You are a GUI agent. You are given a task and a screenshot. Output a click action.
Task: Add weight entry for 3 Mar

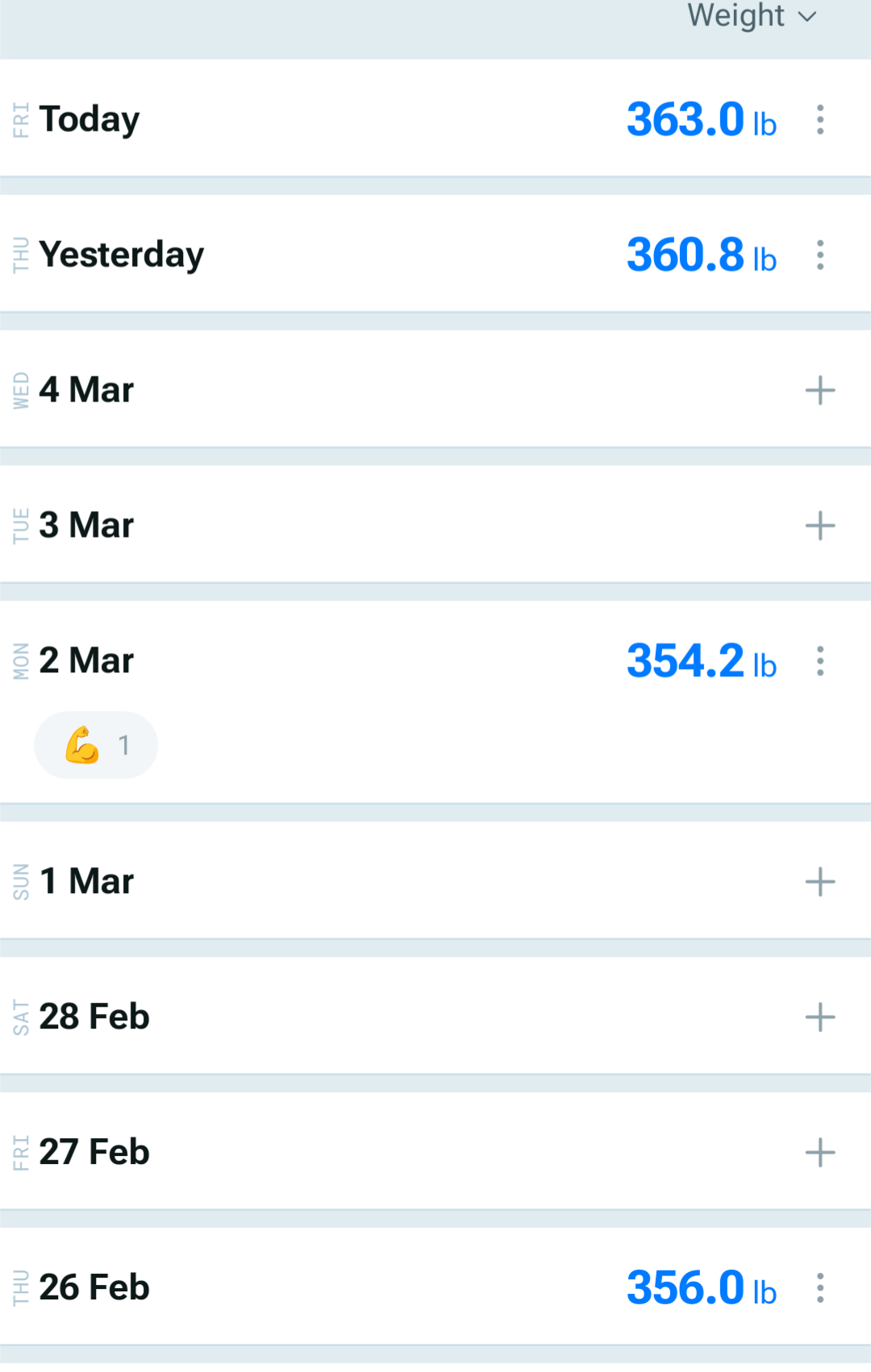click(x=820, y=526)
